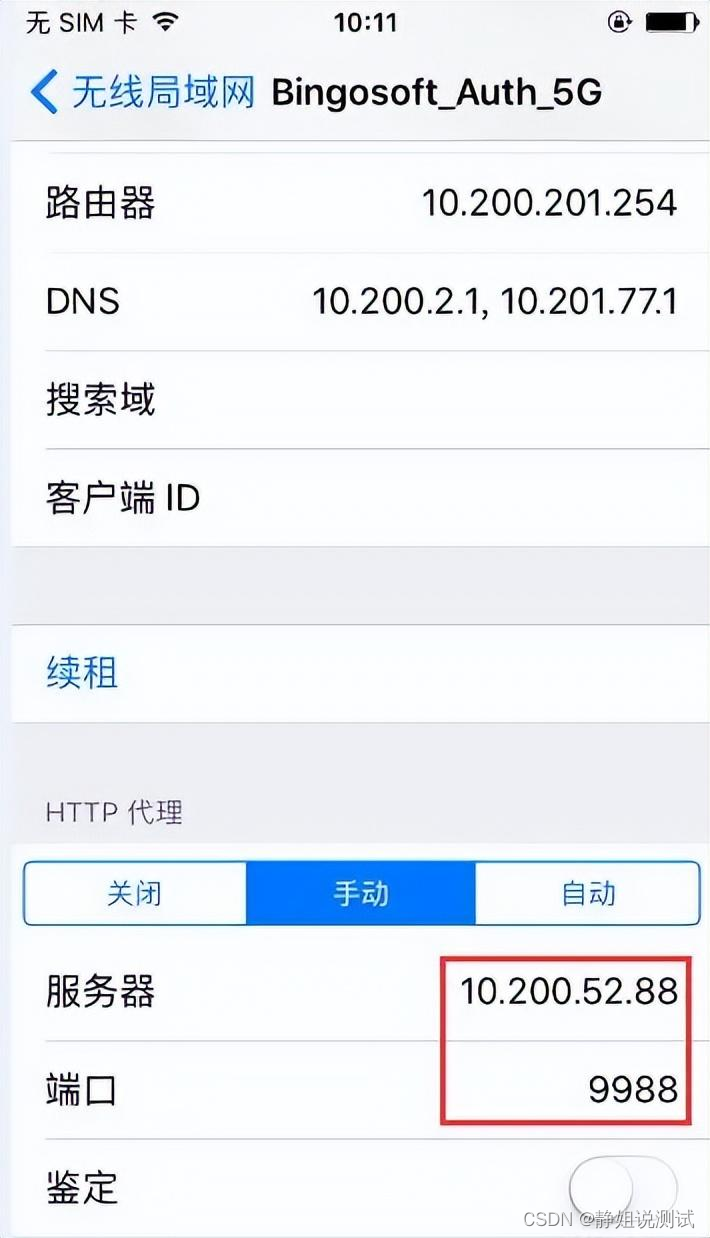Tap the 客户端 ID field
The image size is (710, 1238).
[x=355, y=497]
